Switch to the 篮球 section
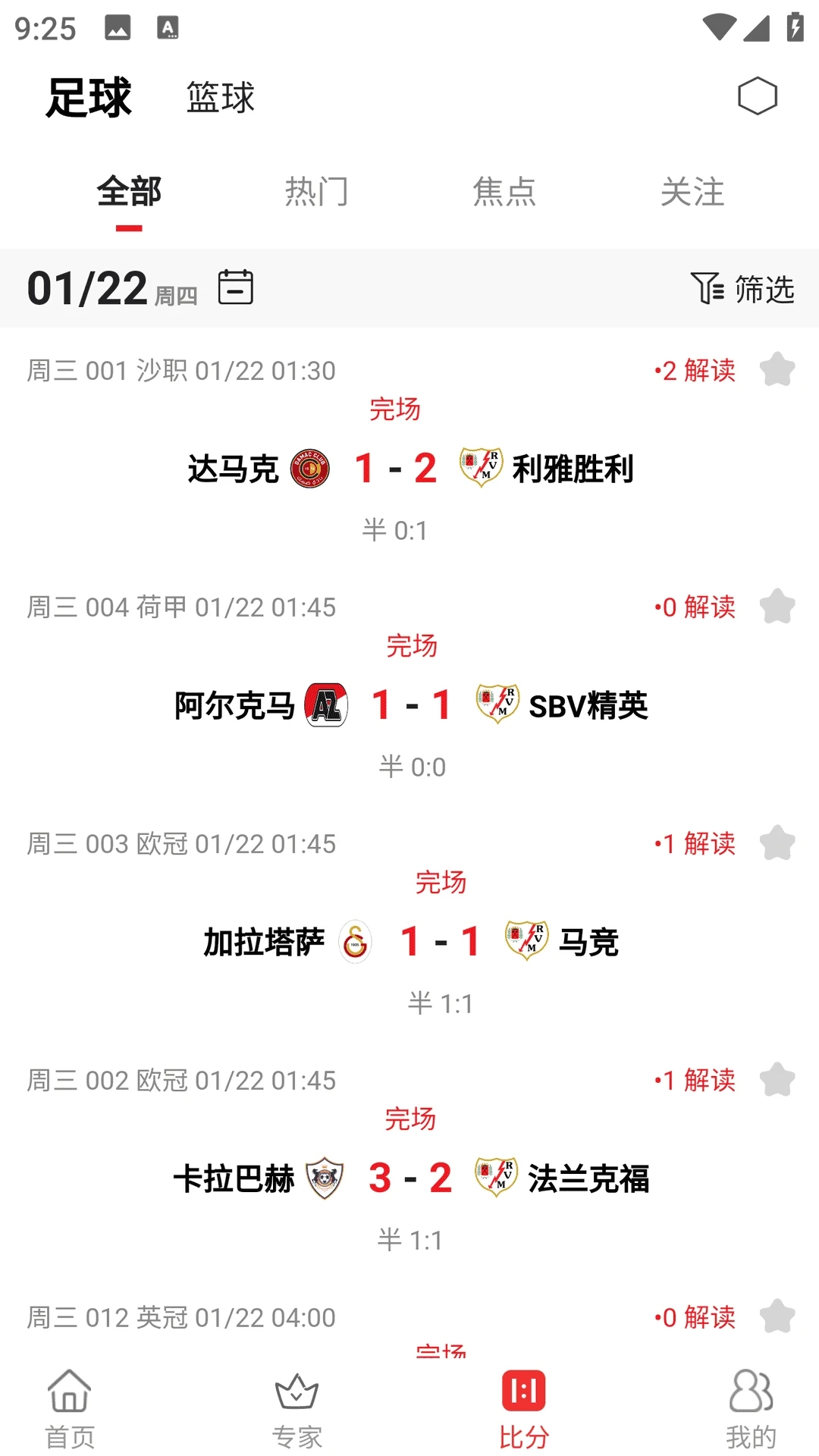 (x=221, y=98)
